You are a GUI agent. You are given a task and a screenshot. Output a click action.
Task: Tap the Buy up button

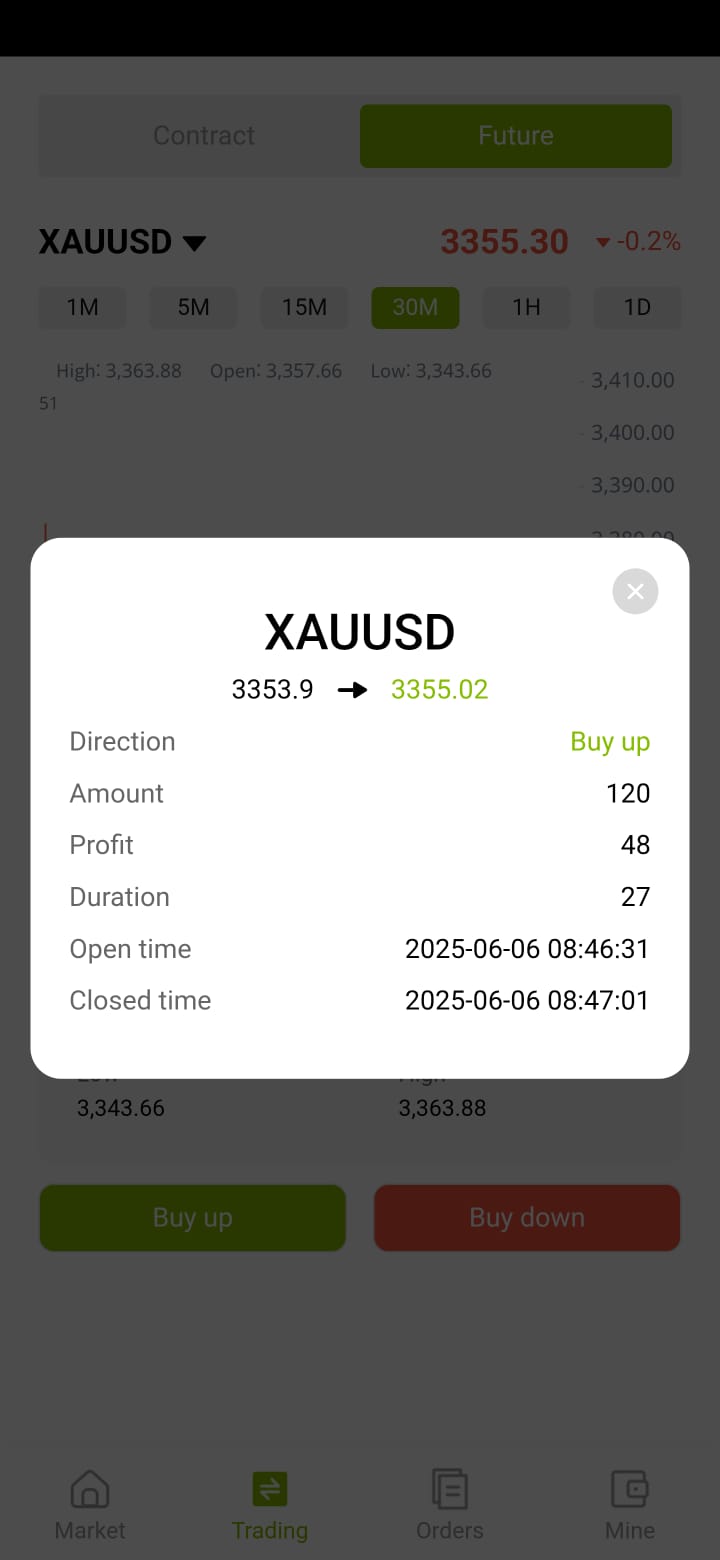pos(193,1218)
